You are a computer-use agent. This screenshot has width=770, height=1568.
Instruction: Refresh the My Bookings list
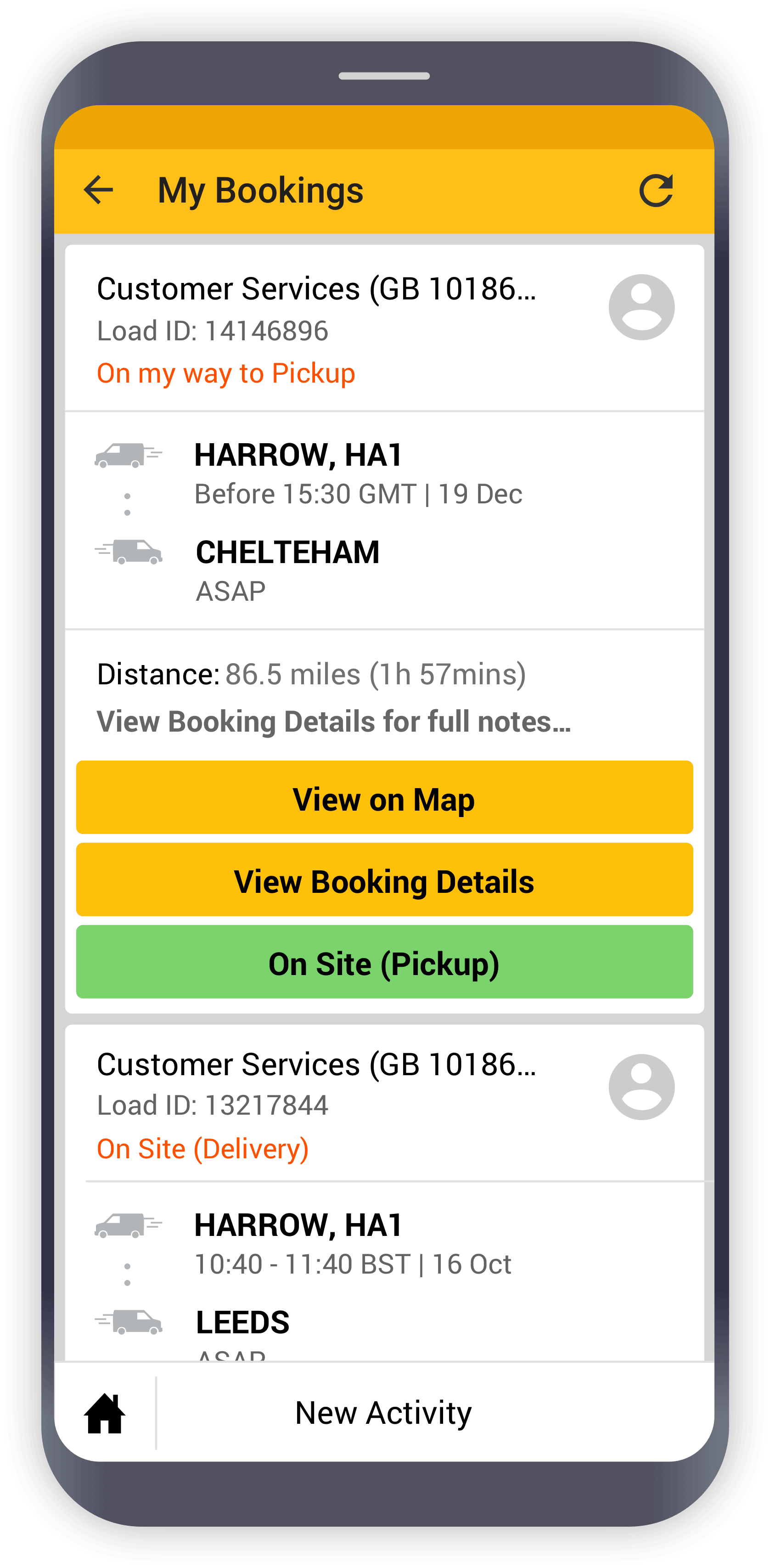pos(656,191)
